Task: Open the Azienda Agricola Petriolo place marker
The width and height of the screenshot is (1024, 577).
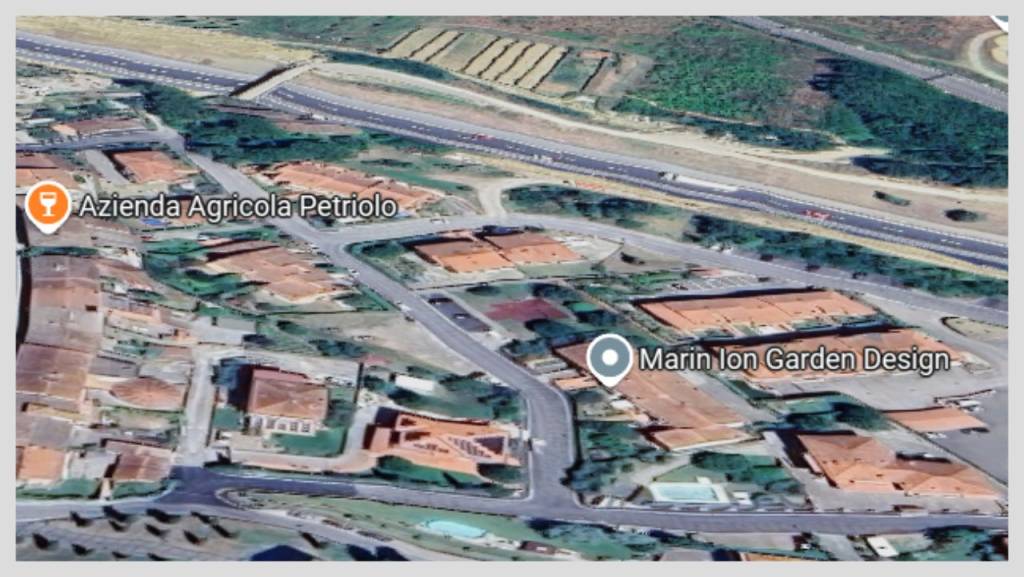Action: coord(47,204)
